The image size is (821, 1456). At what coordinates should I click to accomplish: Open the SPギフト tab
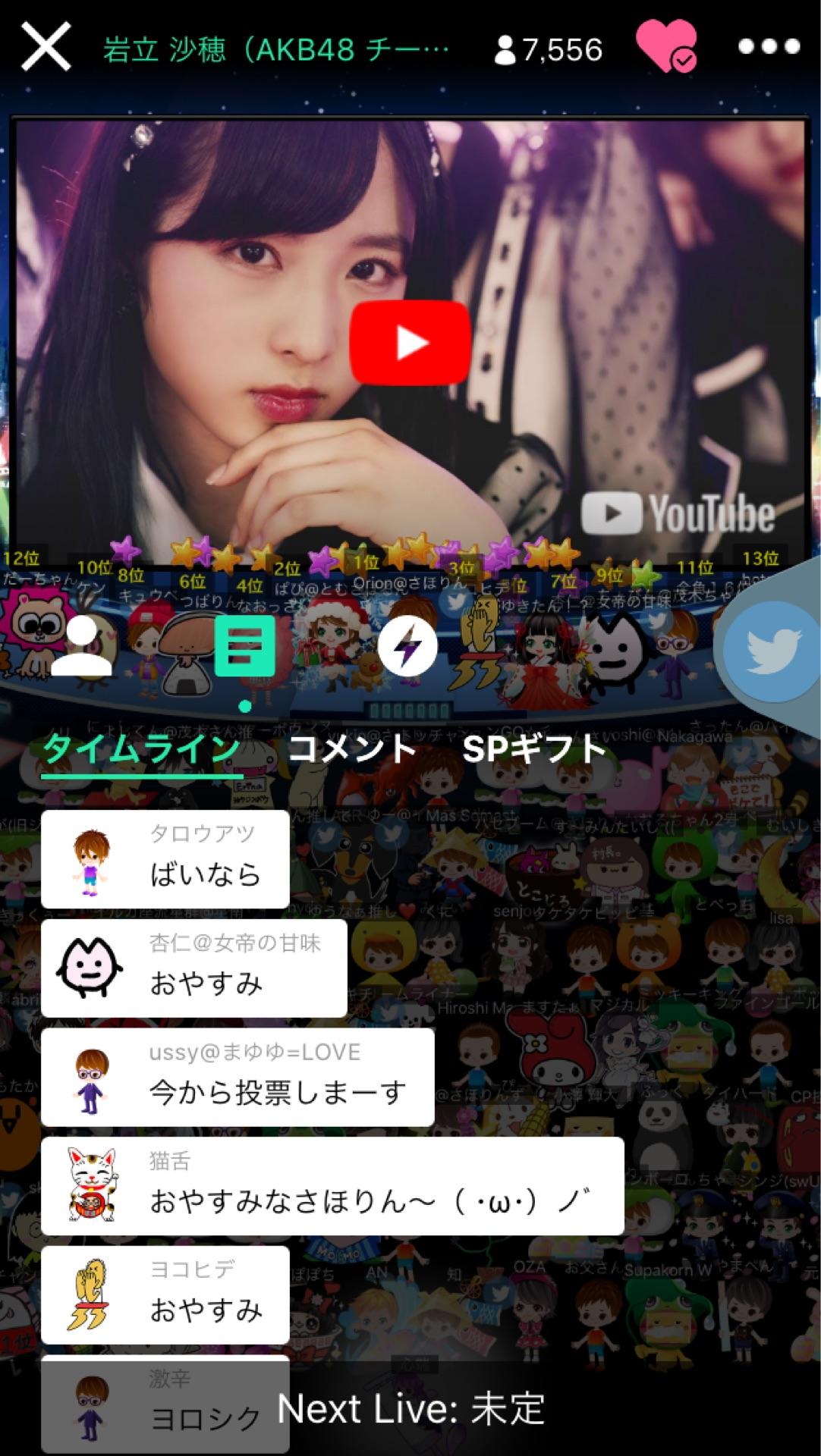click(x=533, y=749)
